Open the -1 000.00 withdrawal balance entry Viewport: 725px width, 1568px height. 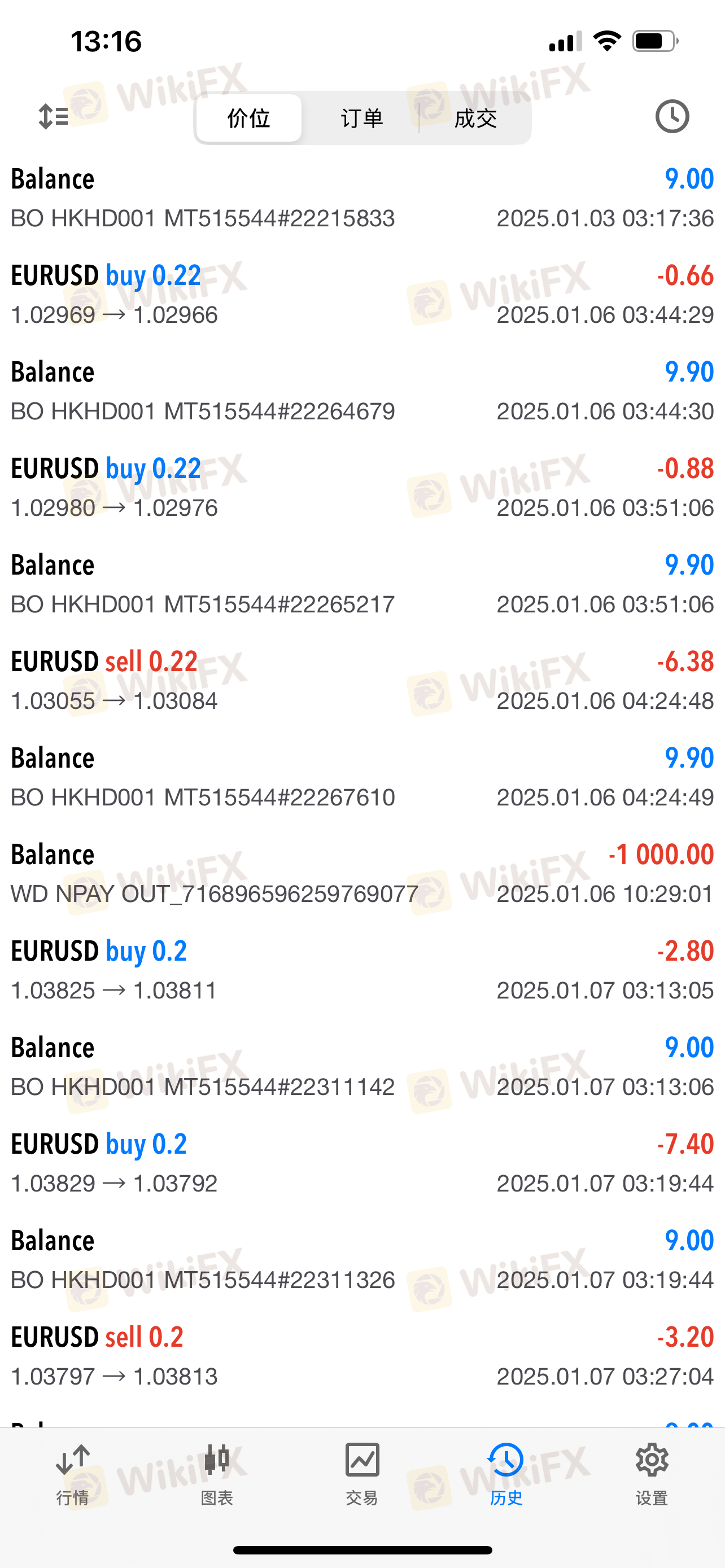point(362,874)
